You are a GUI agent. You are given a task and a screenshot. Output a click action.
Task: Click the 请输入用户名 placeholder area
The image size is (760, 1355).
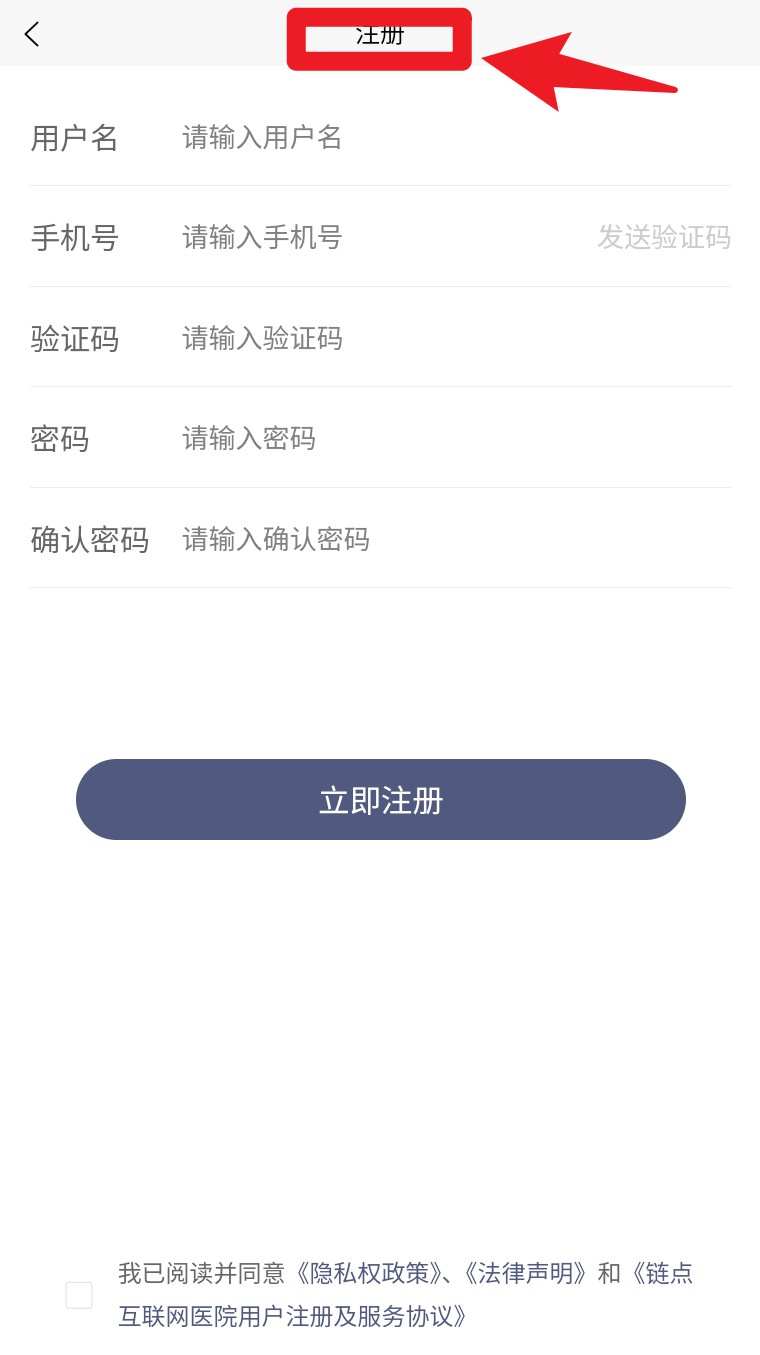pos(261,137)
